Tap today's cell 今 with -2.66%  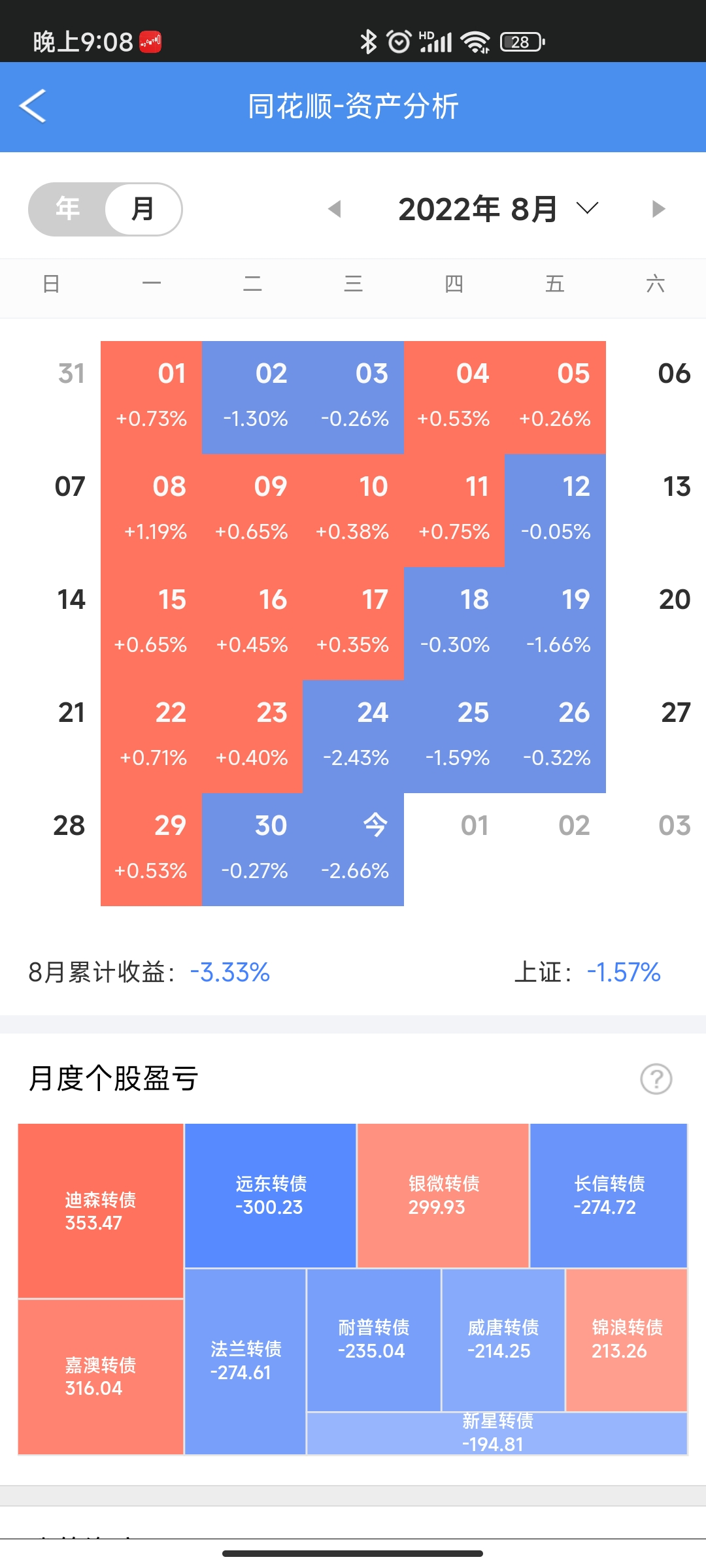click(x=353, y=849)
